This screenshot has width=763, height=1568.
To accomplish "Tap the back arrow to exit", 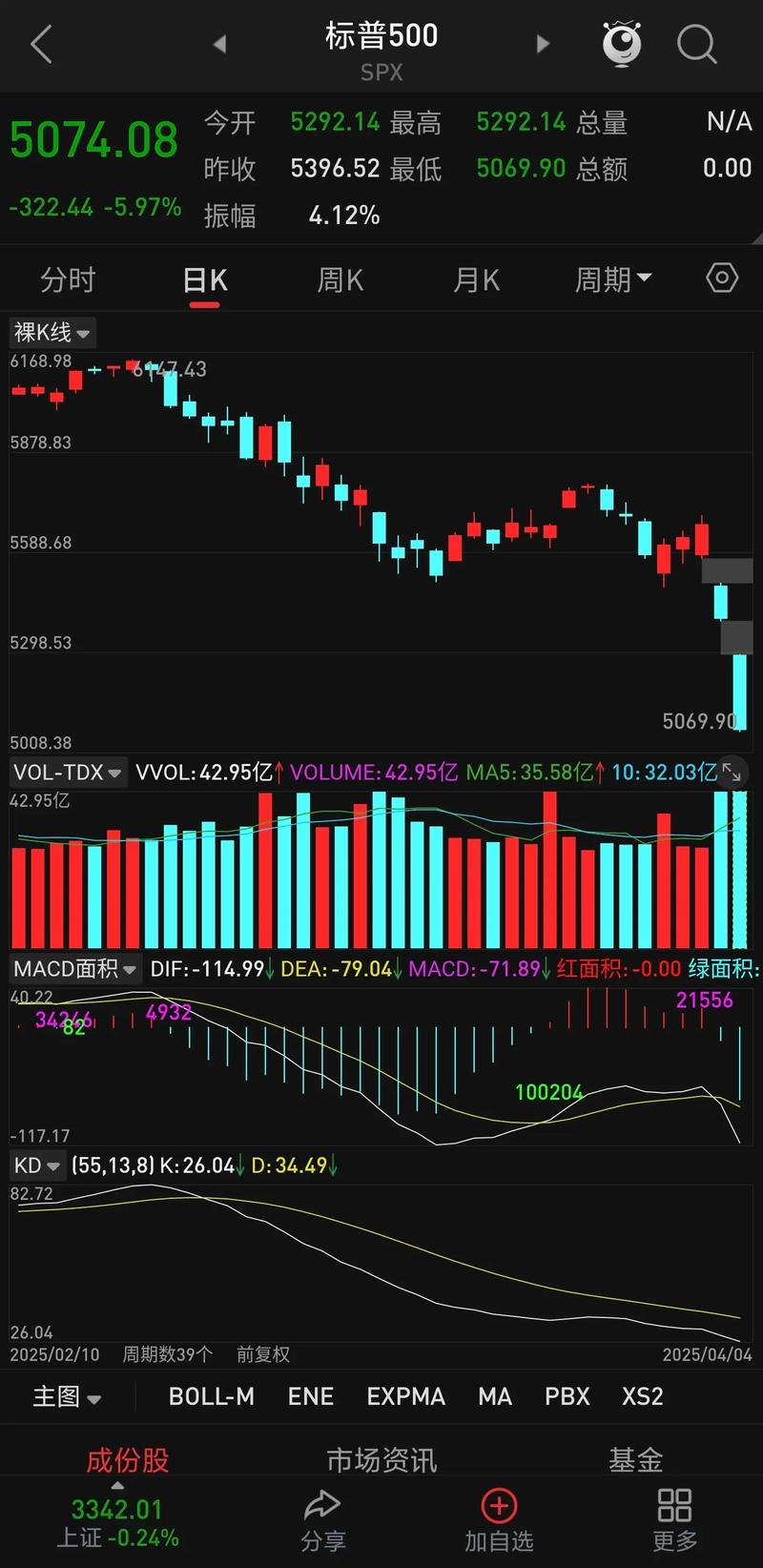I will tap(40, 44).
